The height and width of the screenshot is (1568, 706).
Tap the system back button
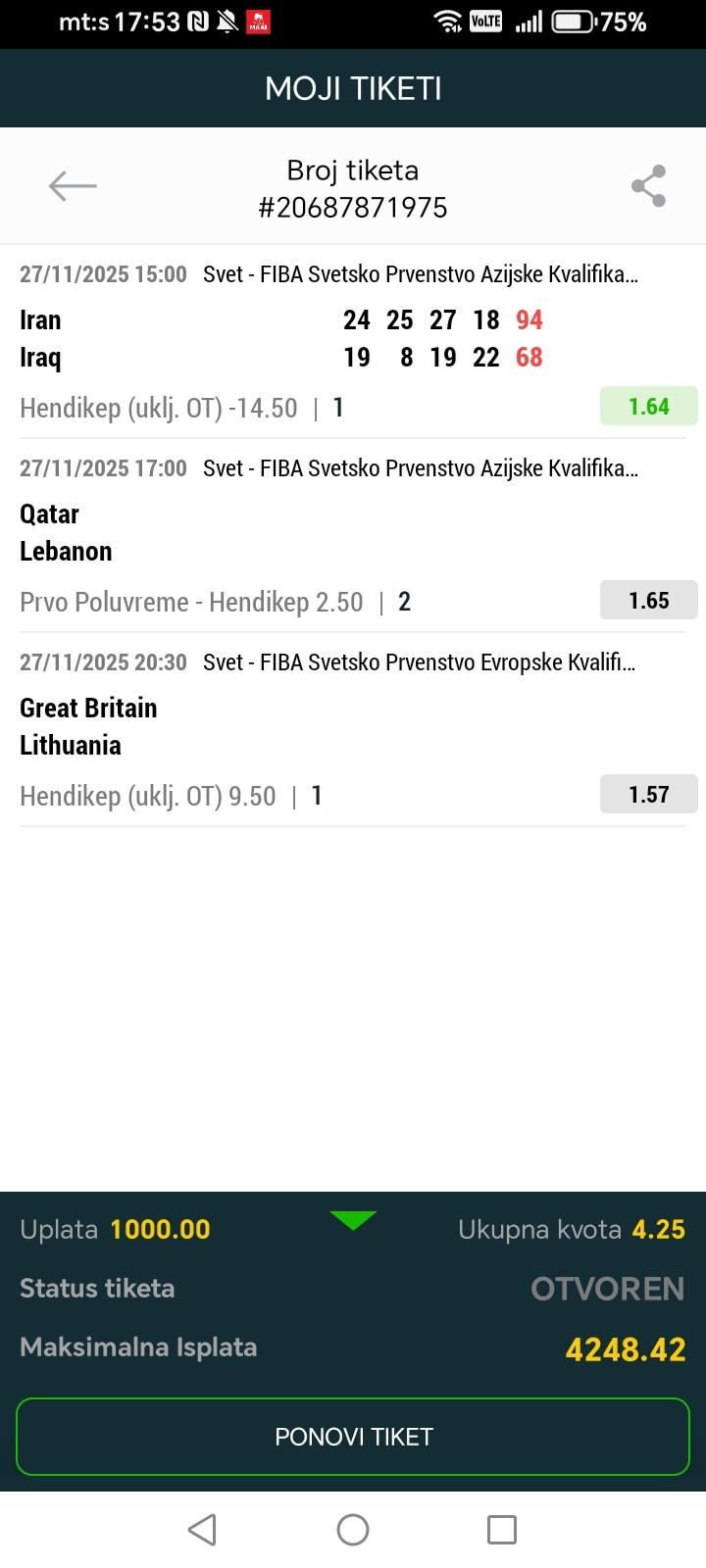click(202, 1530)
